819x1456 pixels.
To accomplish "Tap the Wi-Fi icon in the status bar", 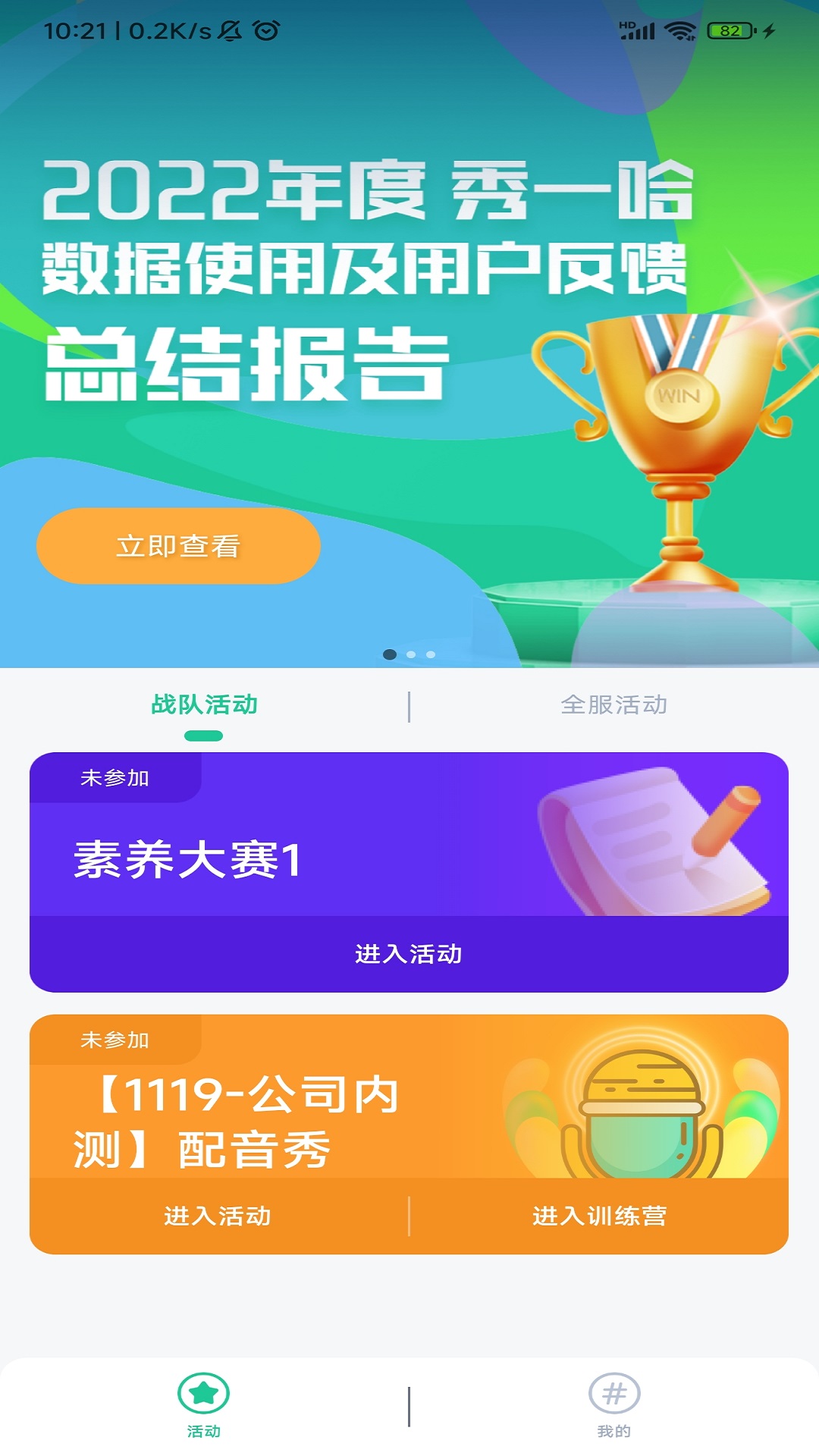I will pos(679,30).
